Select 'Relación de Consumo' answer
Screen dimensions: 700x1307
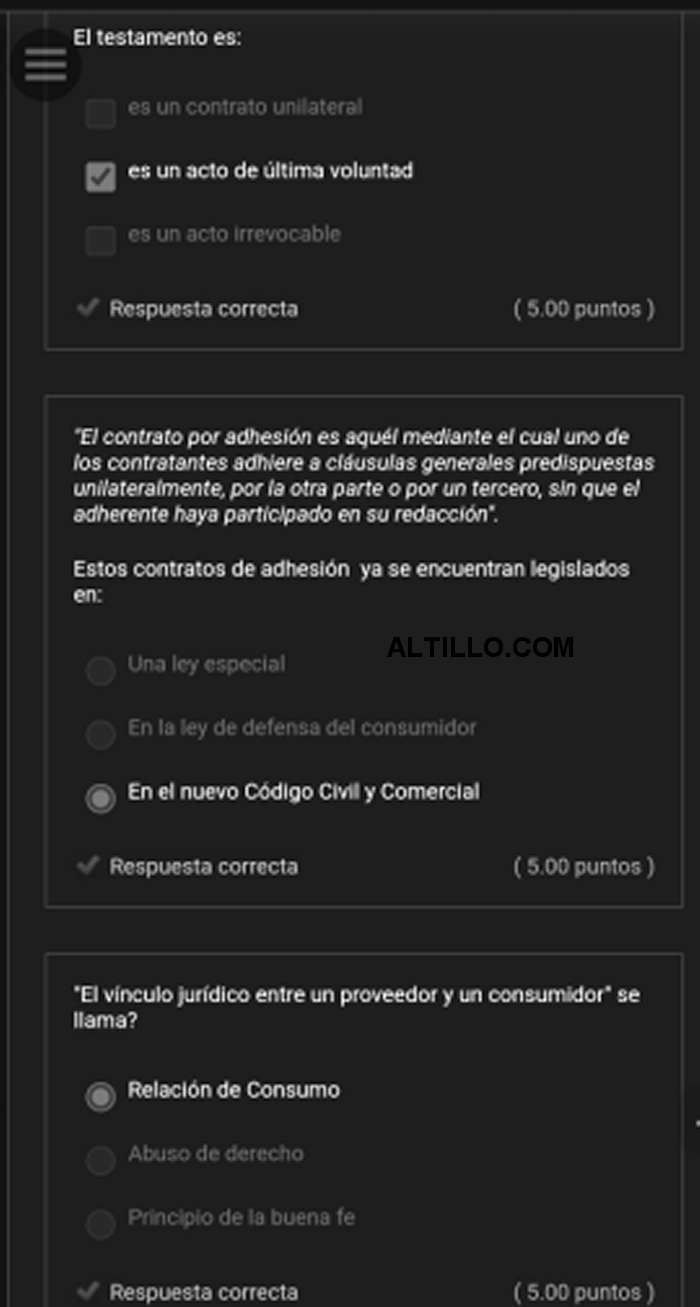point(100,1097)
